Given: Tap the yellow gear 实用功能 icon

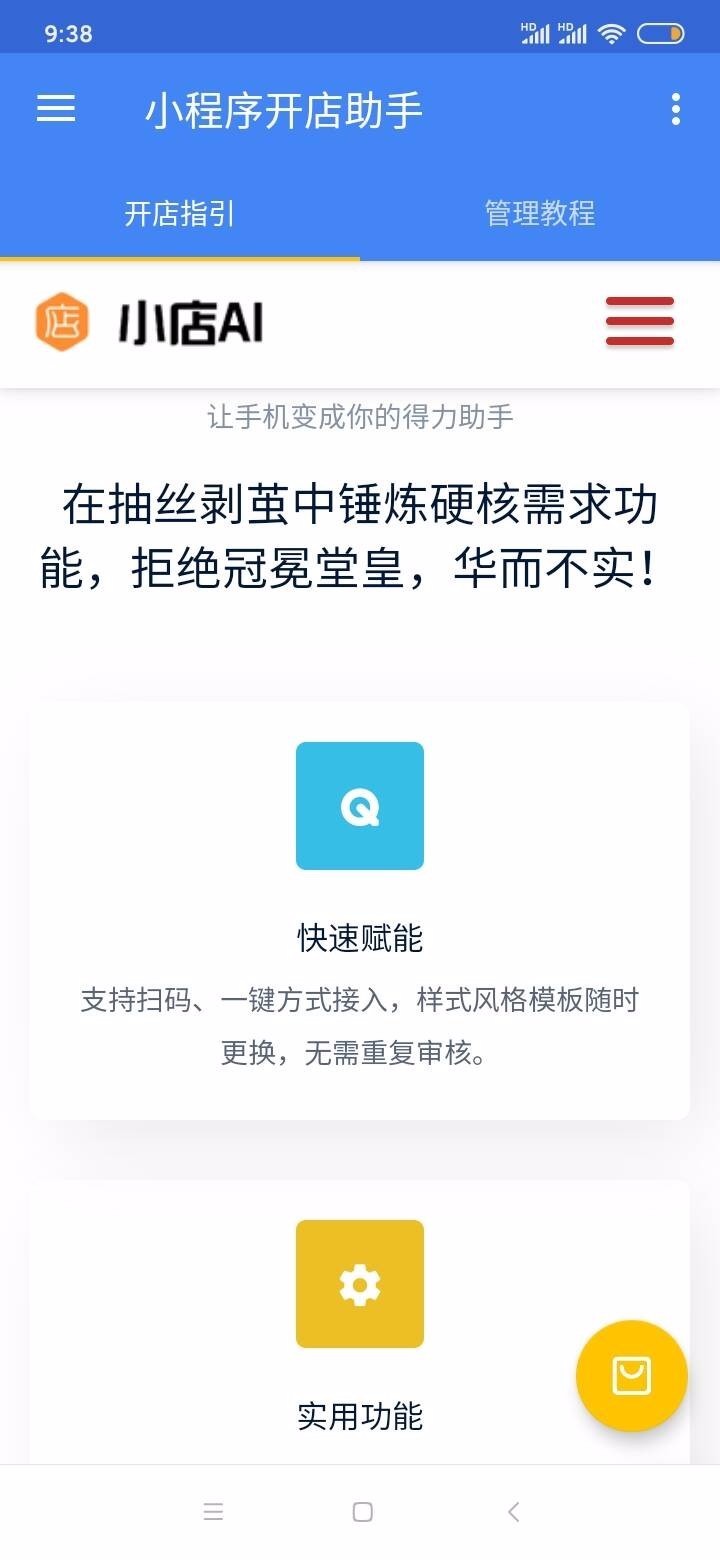Looking at the screenshot, I should (x=360, y=1283).
